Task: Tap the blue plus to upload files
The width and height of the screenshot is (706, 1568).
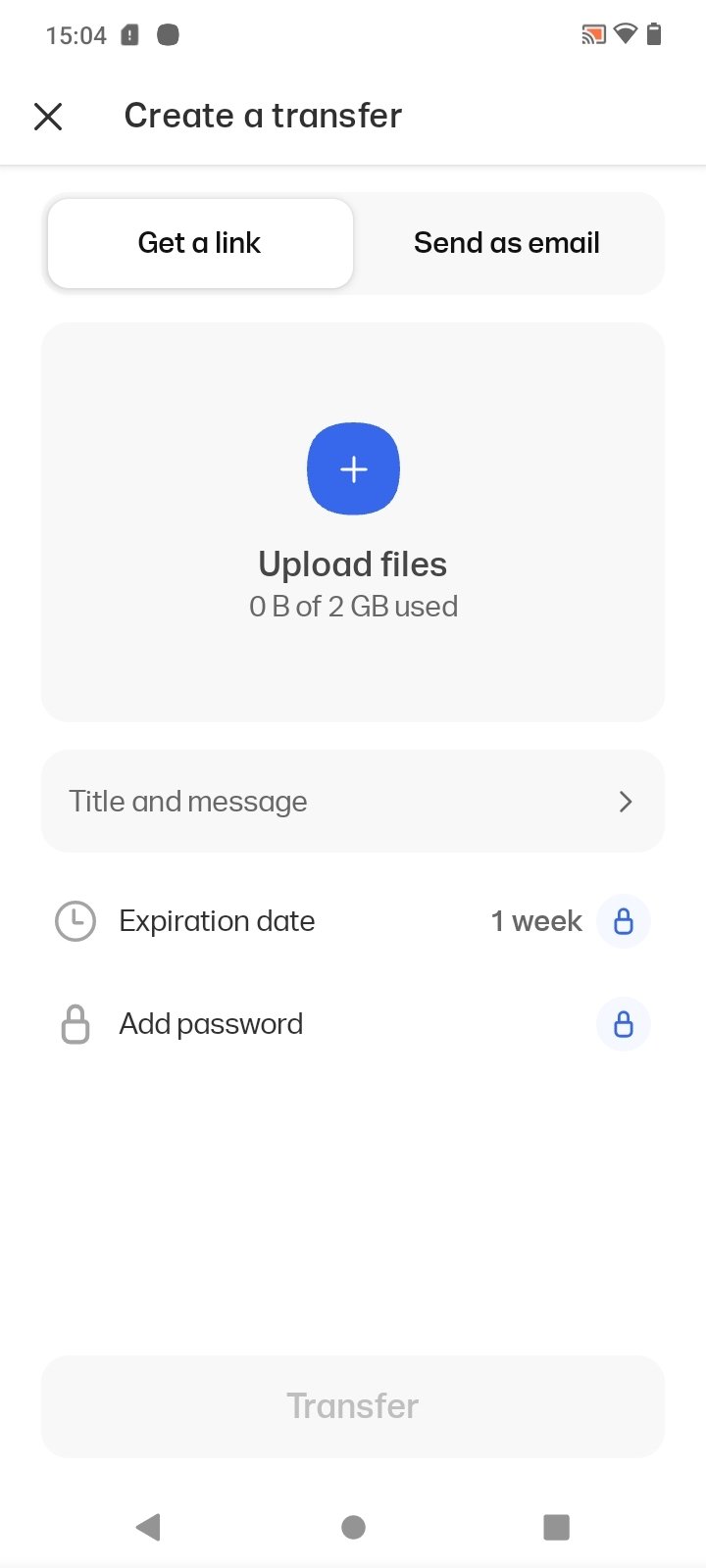Action: [353, 468]
